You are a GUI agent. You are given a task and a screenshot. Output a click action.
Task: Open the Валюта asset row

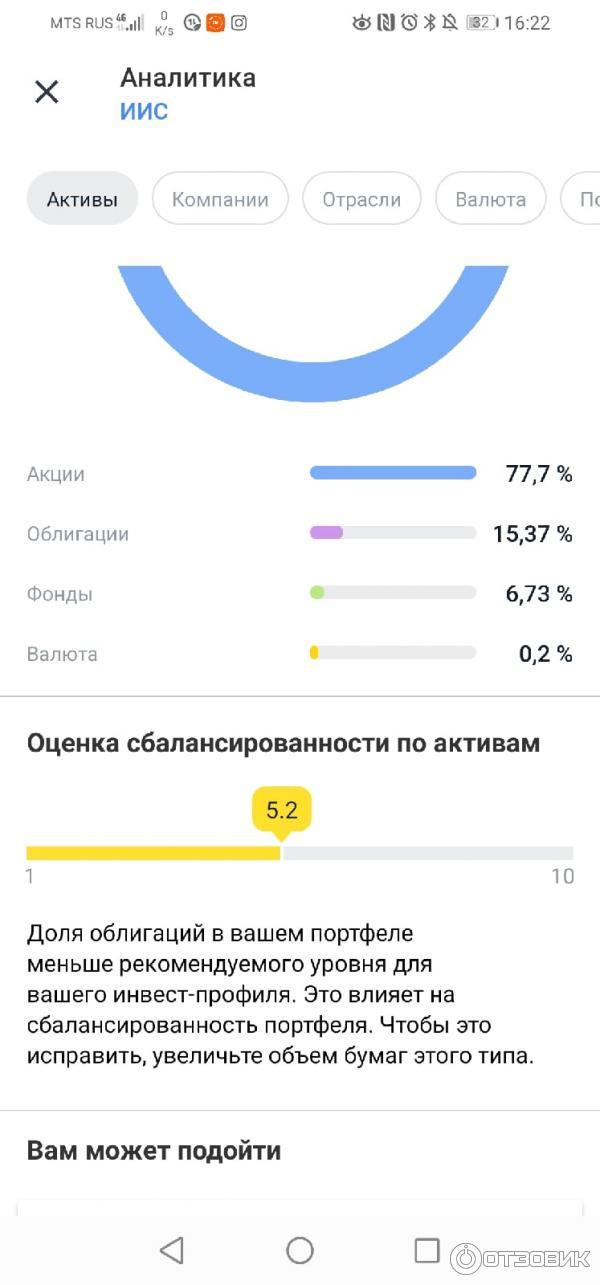tap(300, 654)
